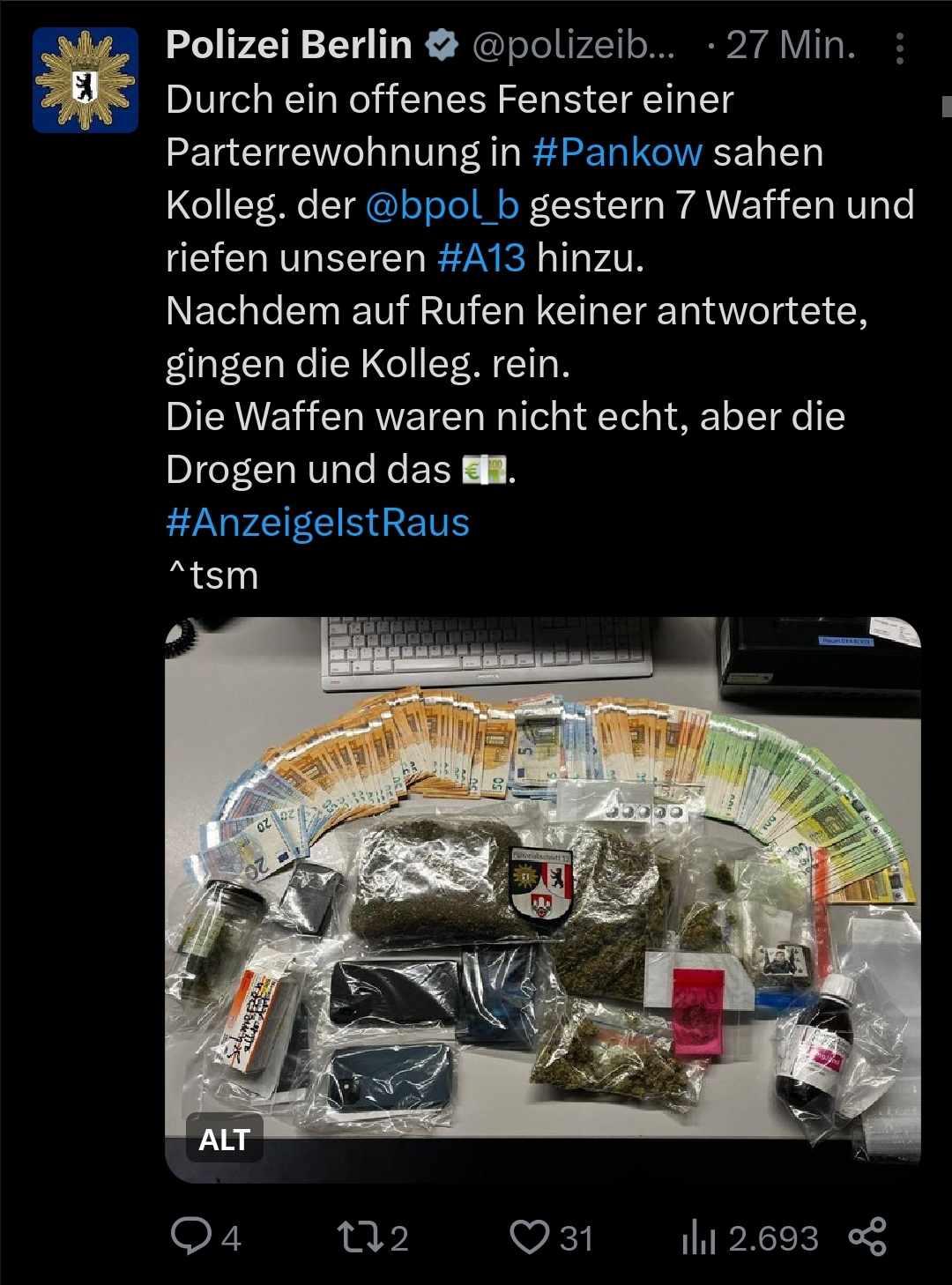Reply to the Polizei Berlin tweet
Image resolution: width=952 pixels, height=1285 pixels.
click(190, 1237)
